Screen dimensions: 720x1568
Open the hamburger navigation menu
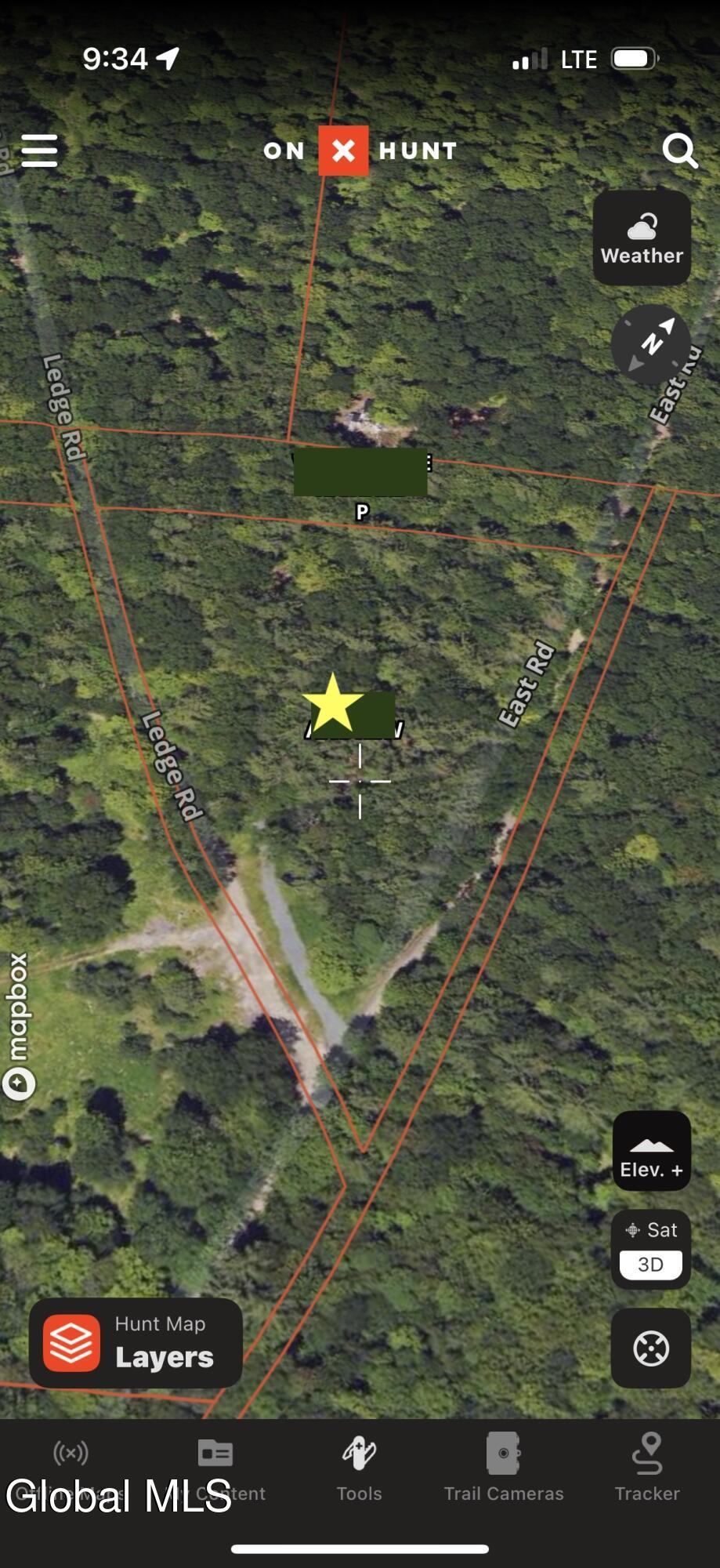pos(39,151)
